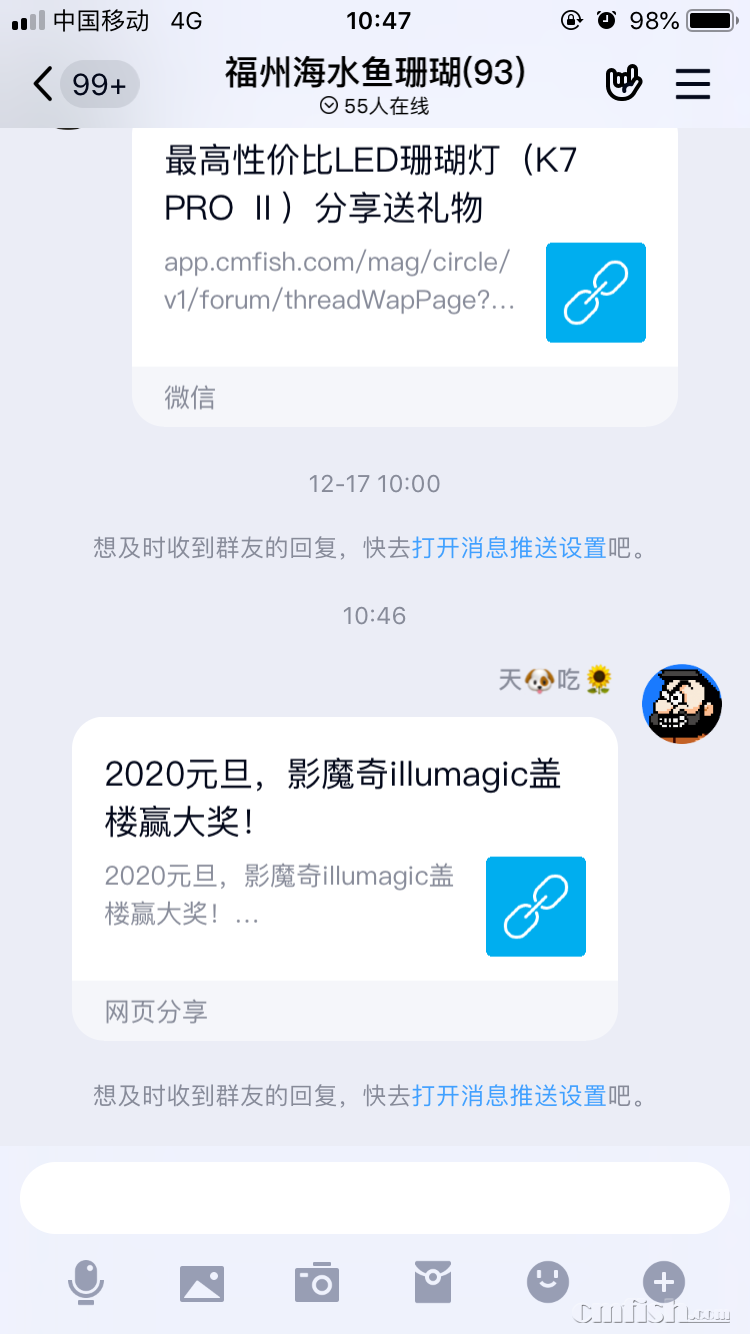The height and width of the screenshot is (1334, 750).
Task: Tap 55人在线 to view online members
Action: click(x=374, y=105)
